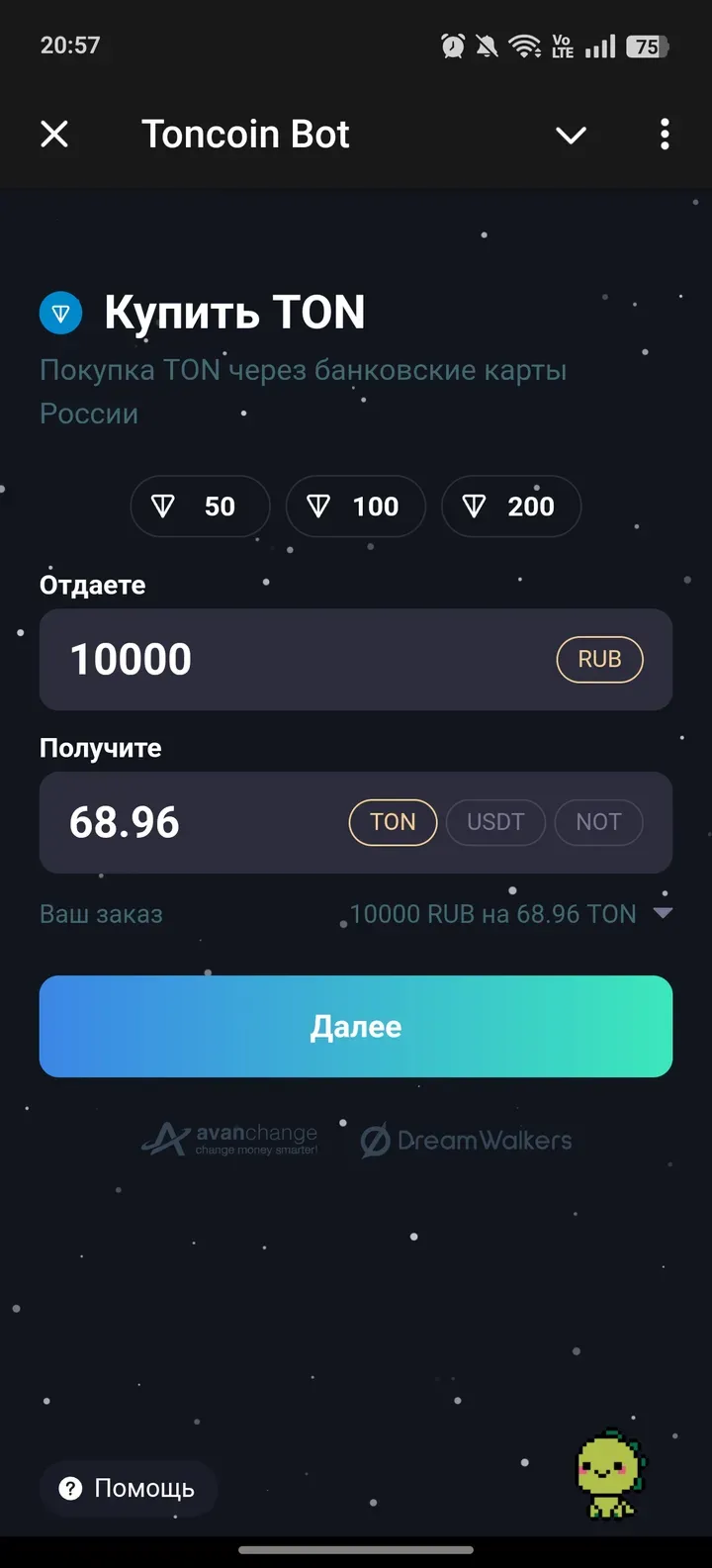Switch receive currency to USDT
This screenshot has height=1568, width=712.
click(495, 822)
